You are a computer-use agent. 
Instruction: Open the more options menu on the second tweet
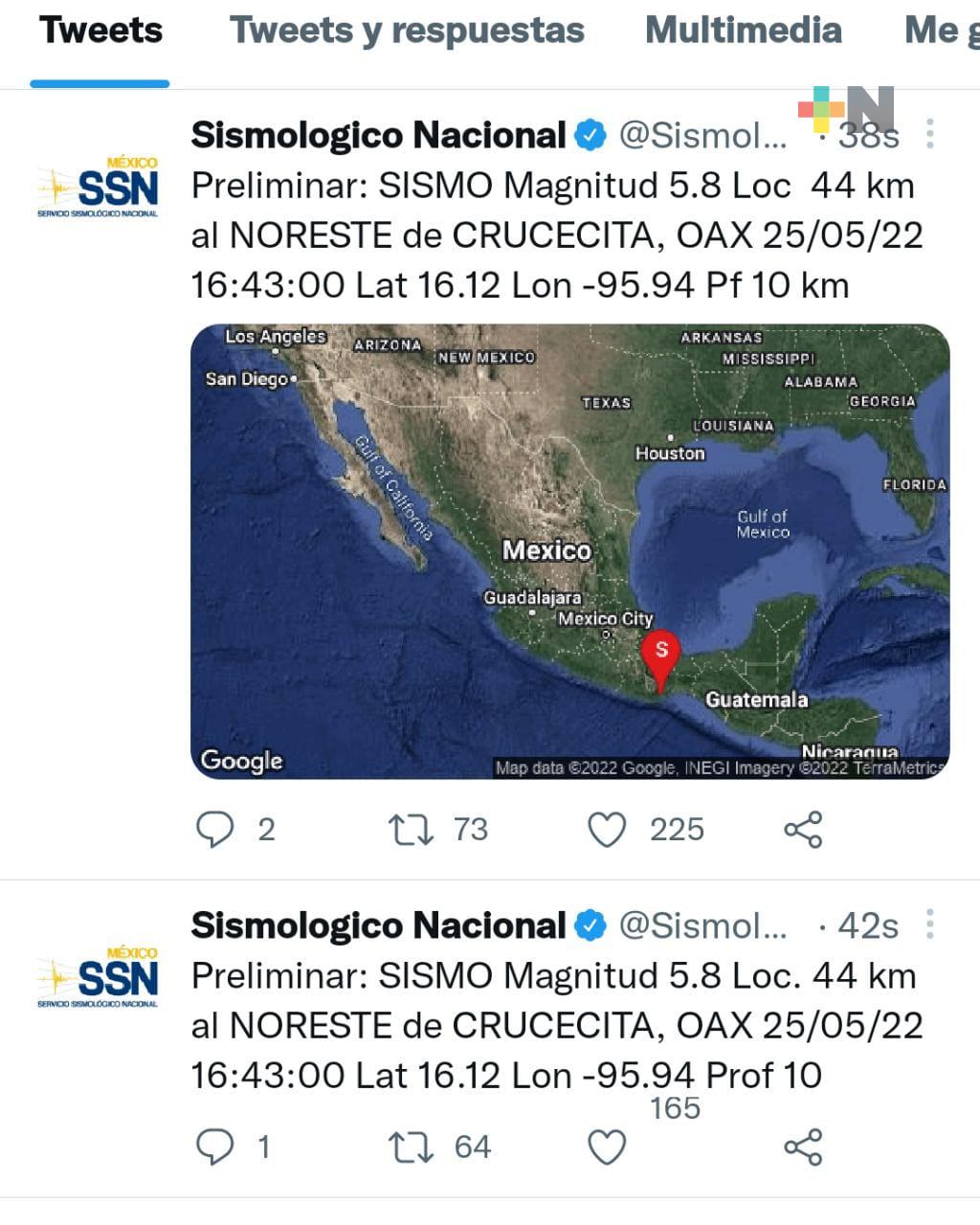point(931,924)
